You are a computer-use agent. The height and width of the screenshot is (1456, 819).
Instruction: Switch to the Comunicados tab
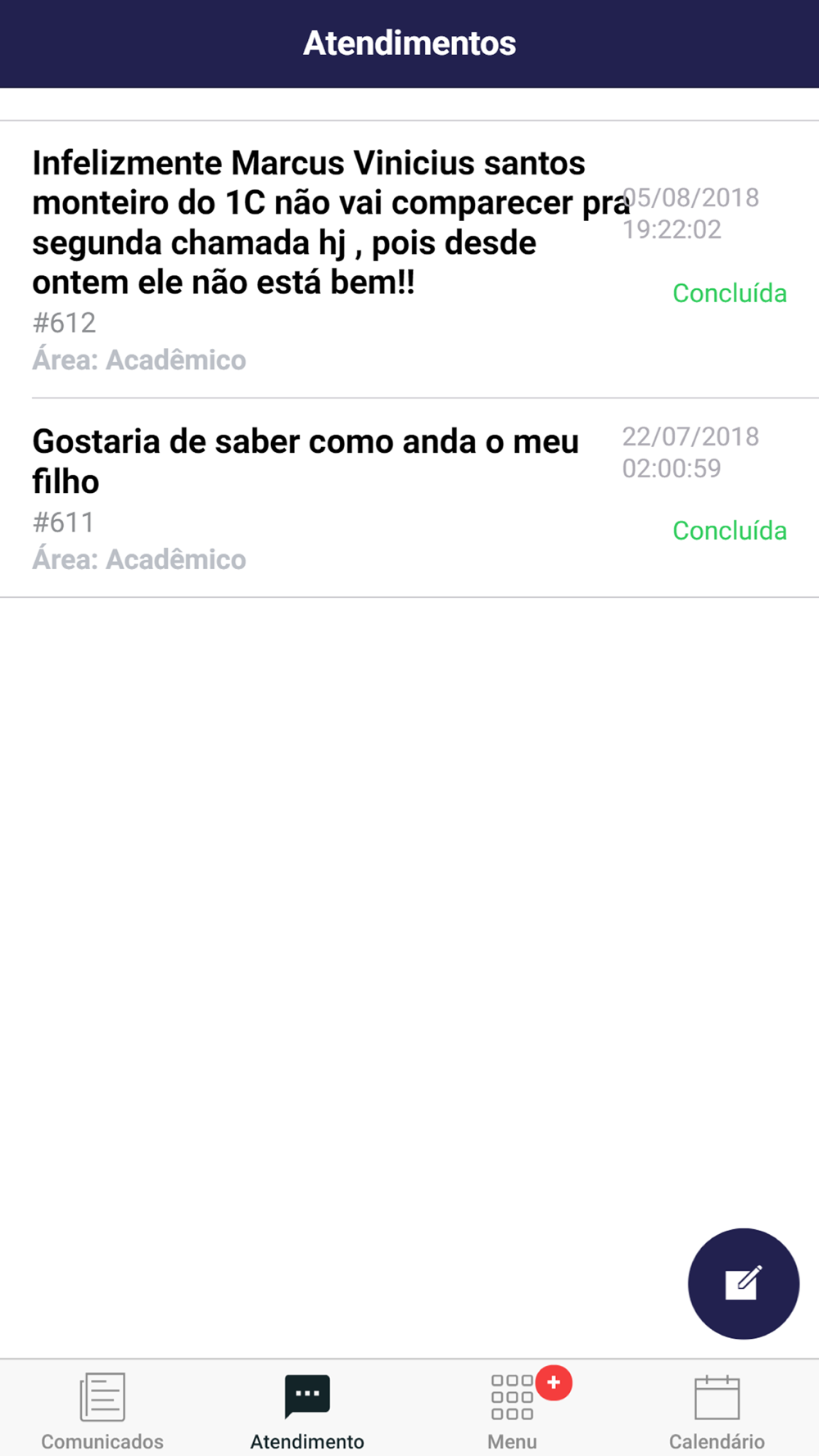pos(102,1410)
